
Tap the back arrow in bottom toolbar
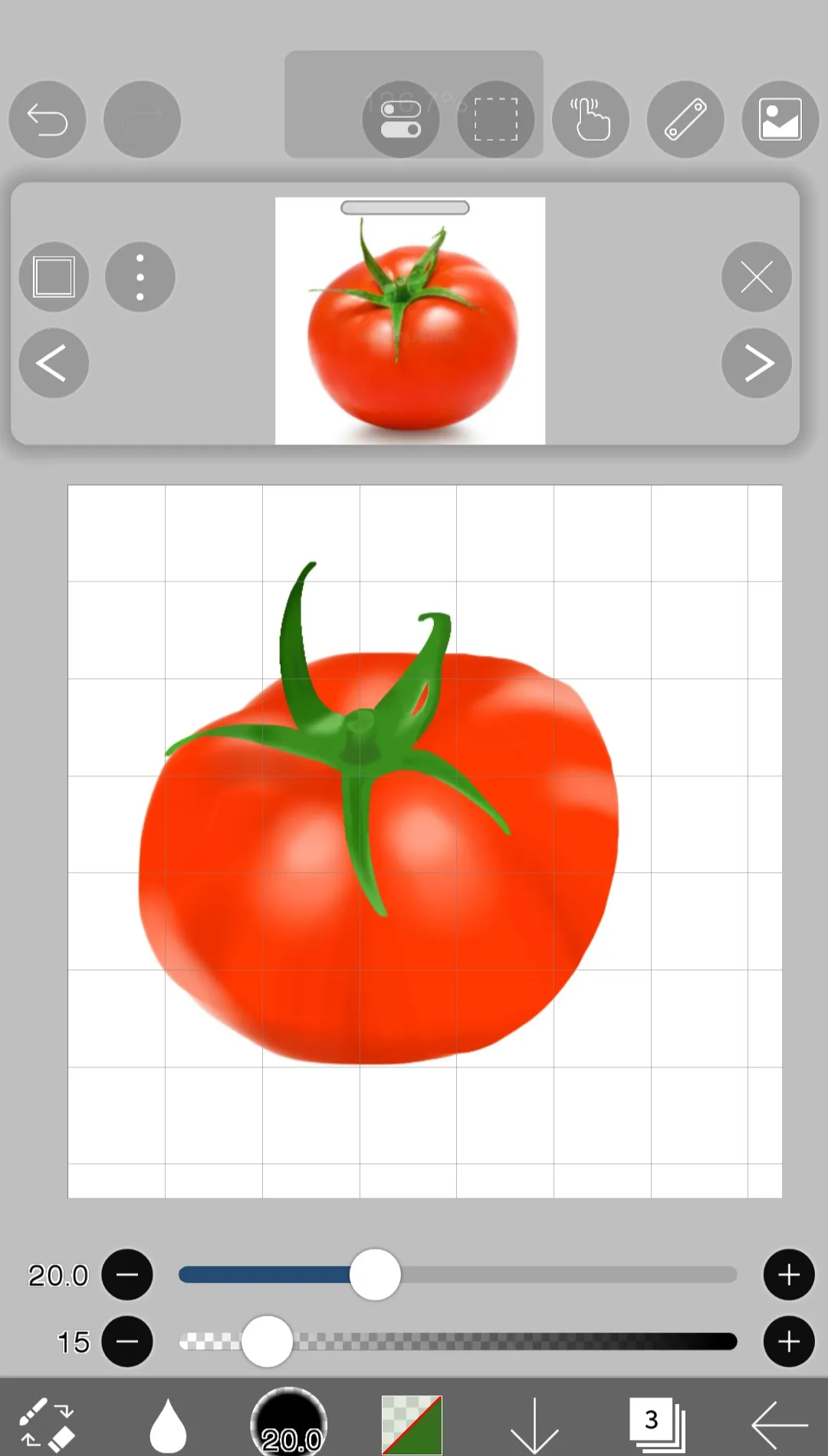(x=779, y=1424)
